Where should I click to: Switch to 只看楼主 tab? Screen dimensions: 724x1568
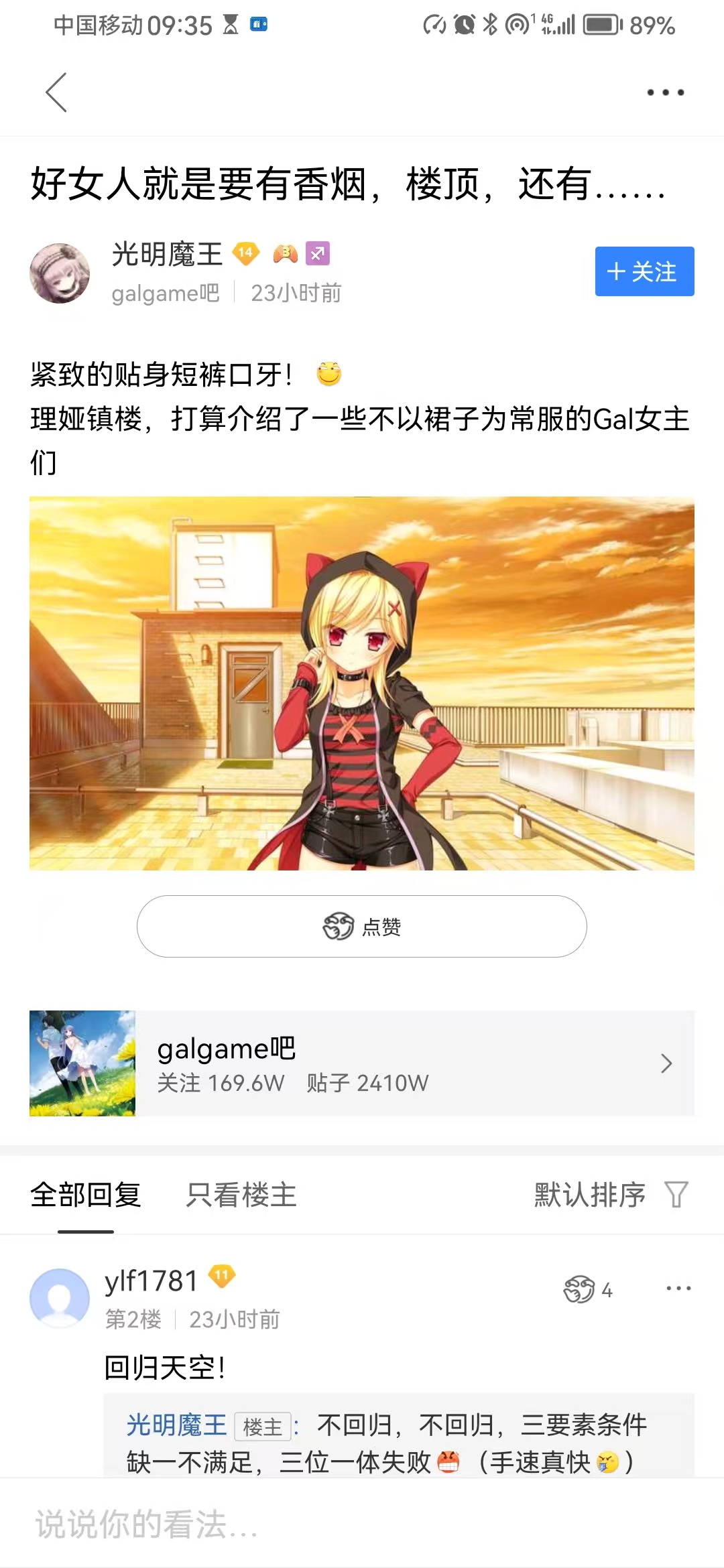[x=241, y=1195]
